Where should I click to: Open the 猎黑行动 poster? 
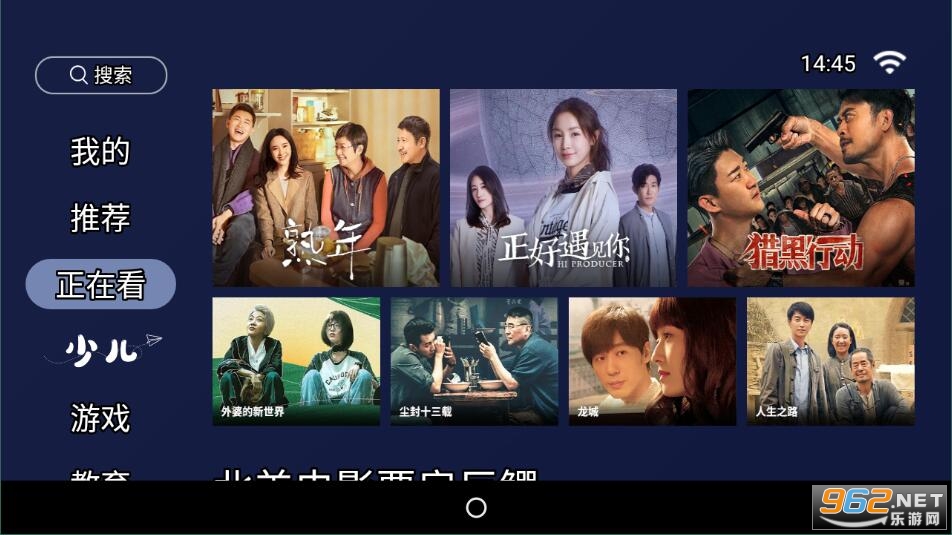click(x=800, y=188)
